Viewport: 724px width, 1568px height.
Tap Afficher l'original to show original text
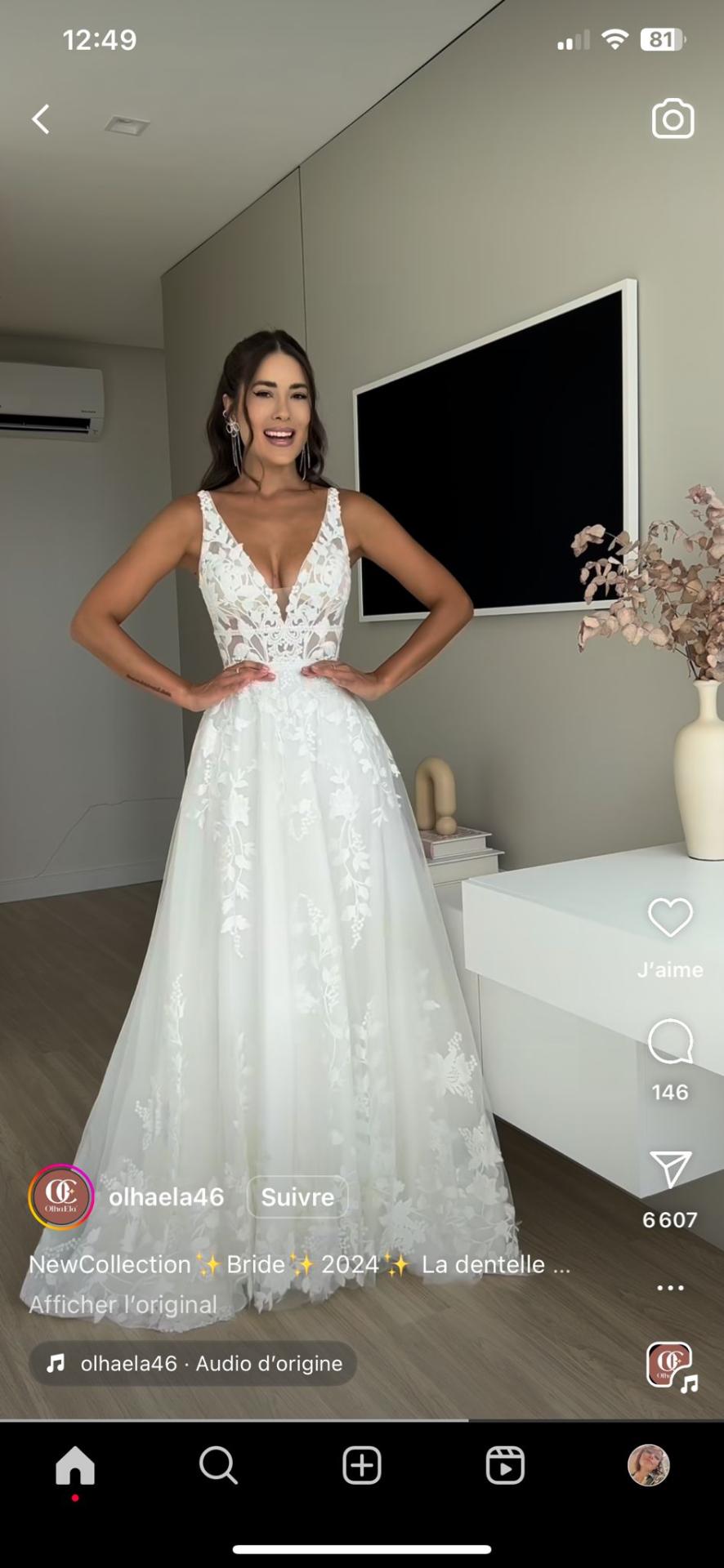[123, 1304]
